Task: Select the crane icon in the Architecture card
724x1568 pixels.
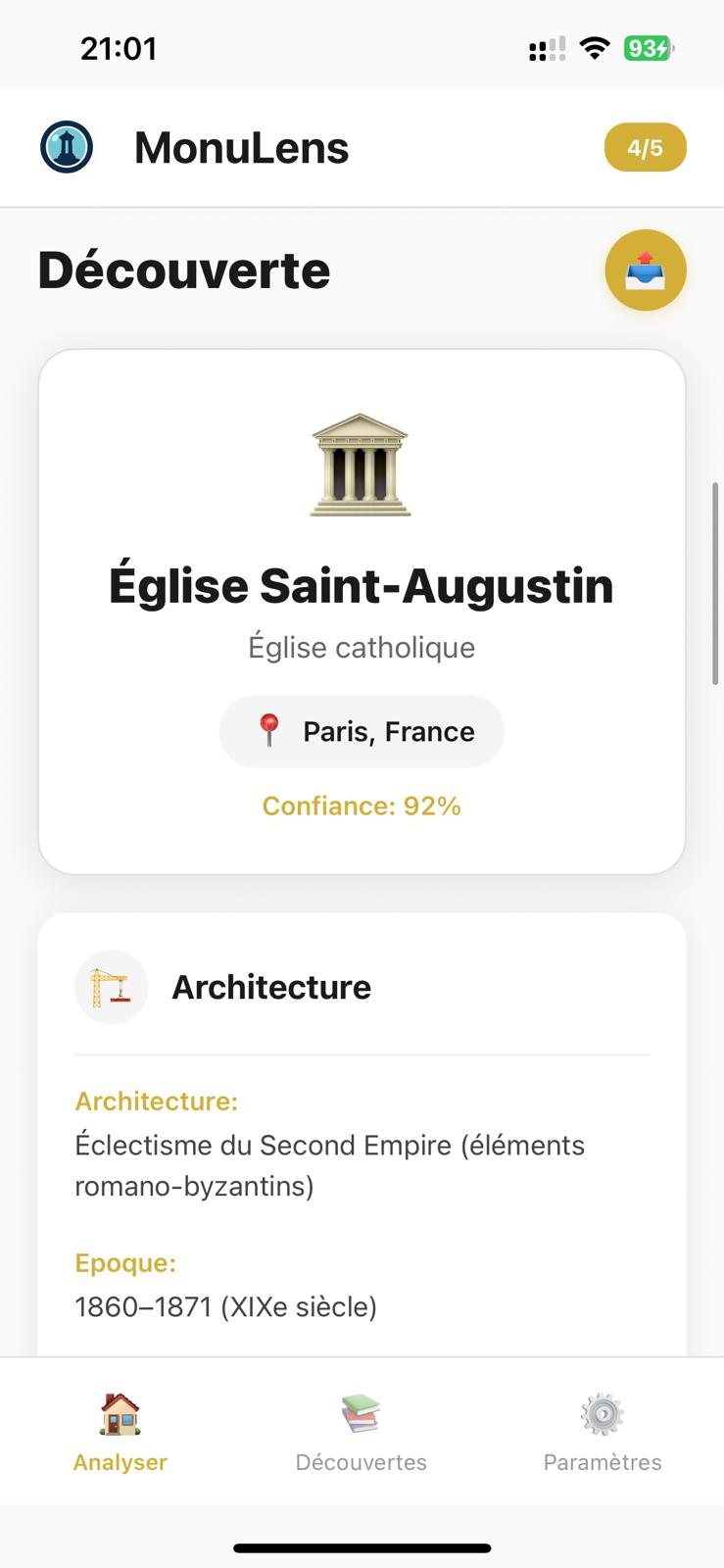Action: point(111,987)
